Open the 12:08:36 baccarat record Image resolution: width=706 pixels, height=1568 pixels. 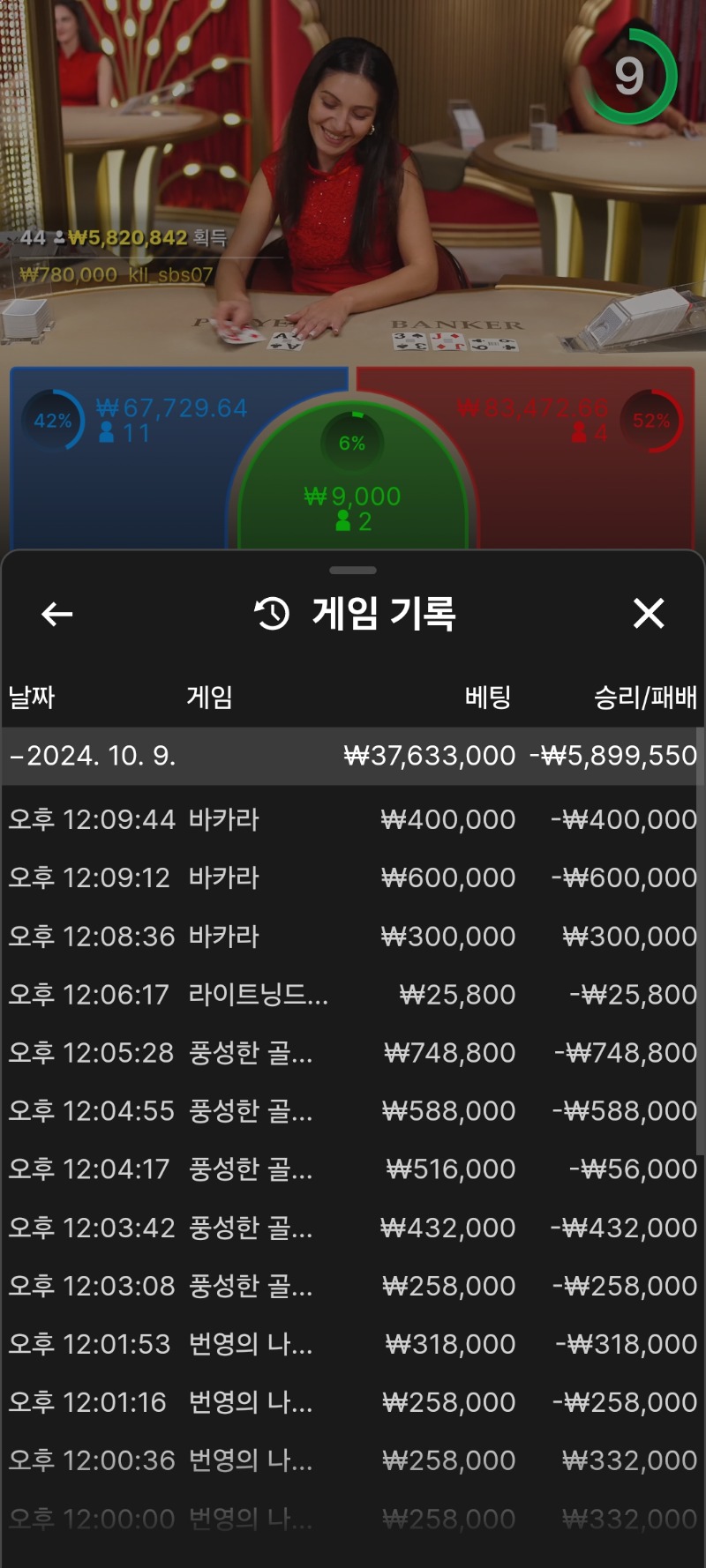pos(353,936)
